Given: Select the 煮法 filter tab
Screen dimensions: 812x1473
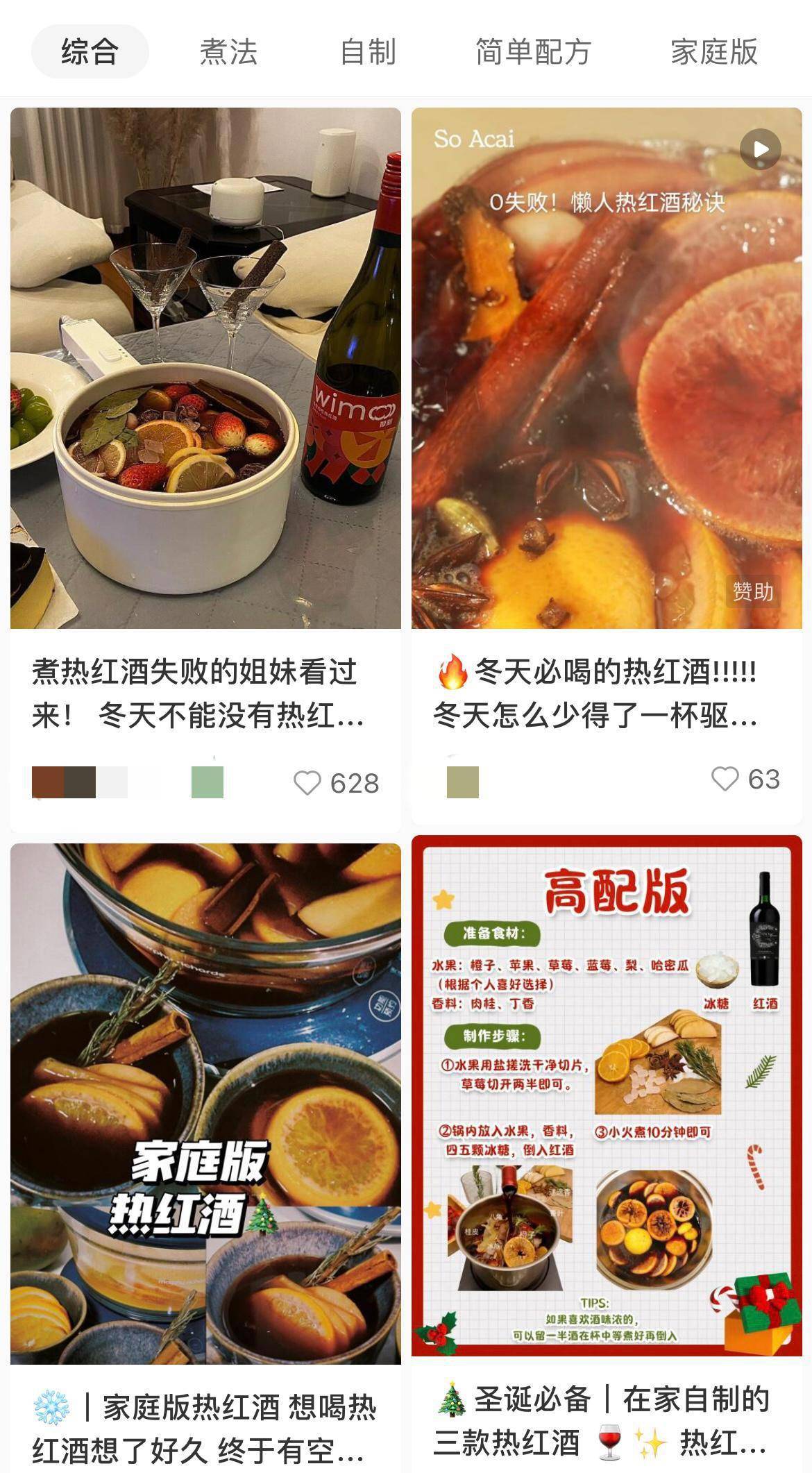Looking at the screenshot, I should tap(228, 52).
